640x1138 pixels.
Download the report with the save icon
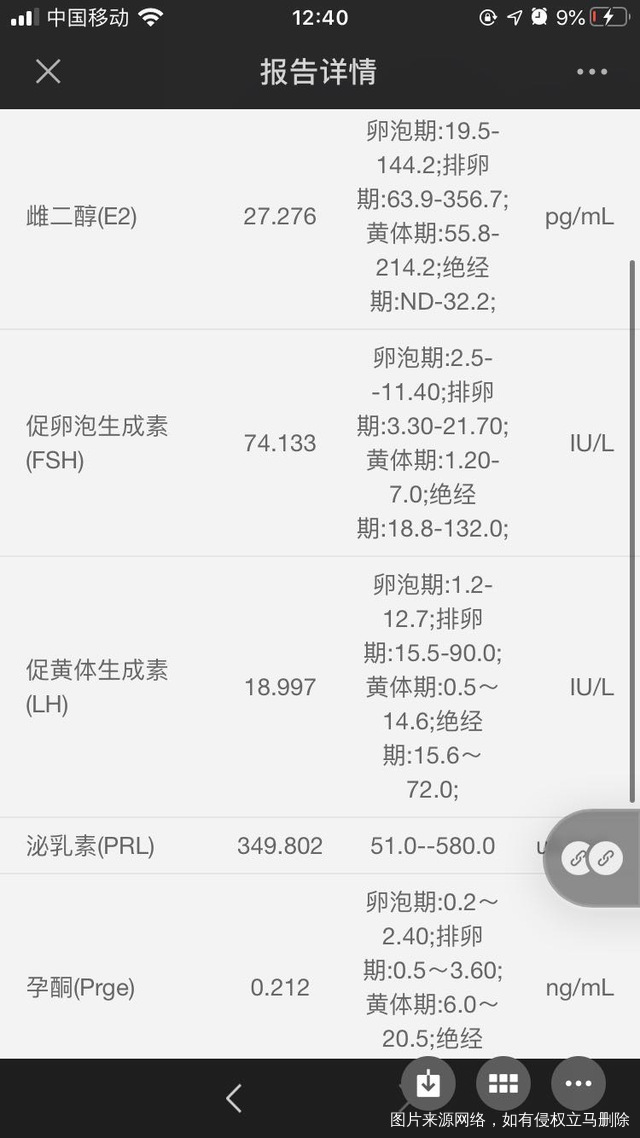pyautogui.click(x=428, y=1083)
